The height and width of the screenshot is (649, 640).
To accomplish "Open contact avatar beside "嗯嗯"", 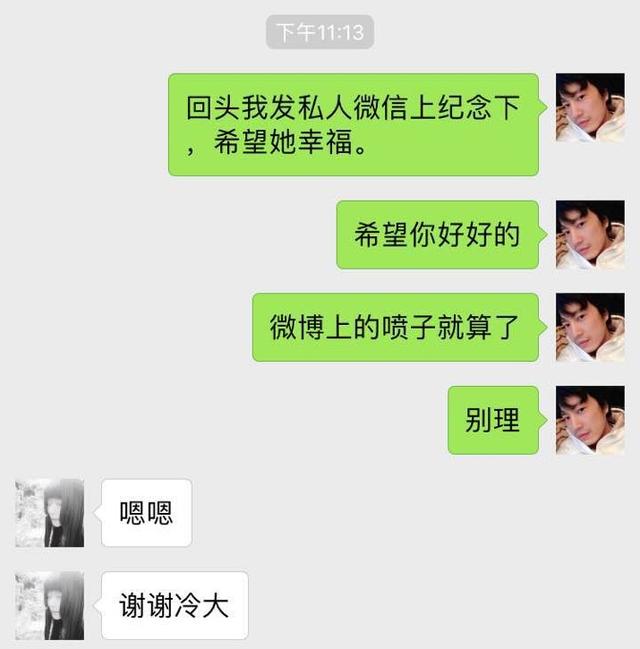I will [x=50, y=513].
